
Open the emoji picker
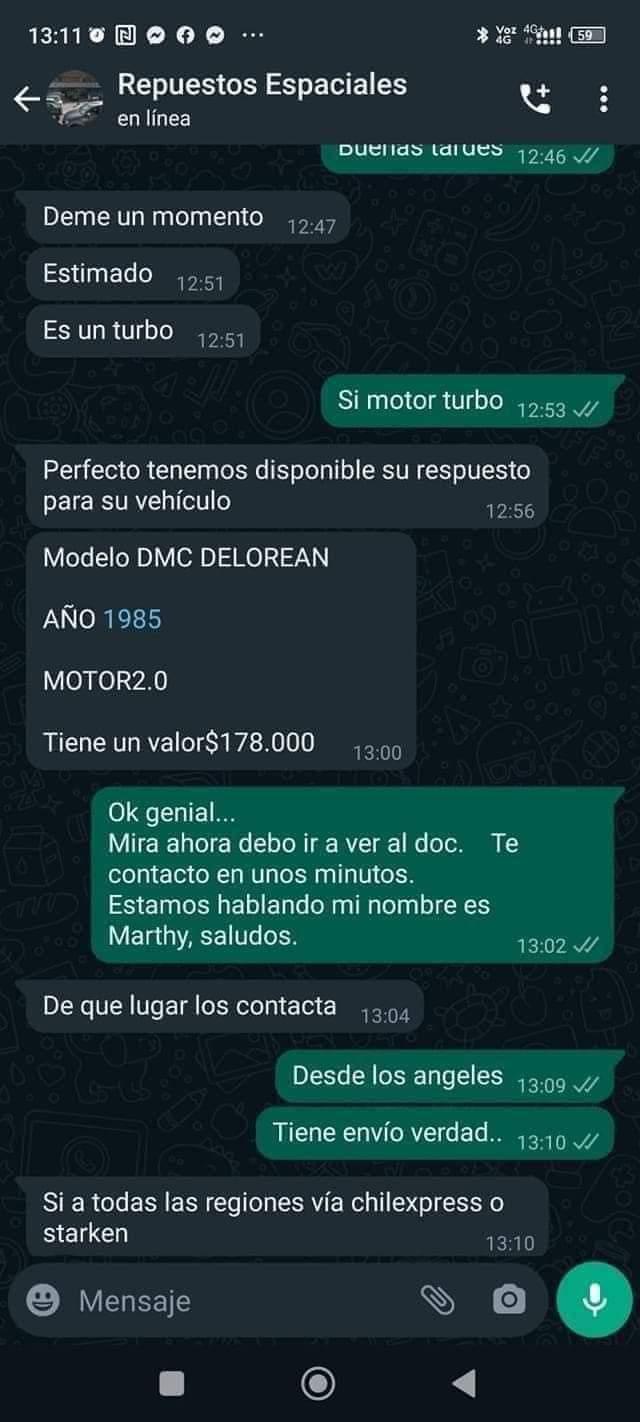click(42, 1300)
